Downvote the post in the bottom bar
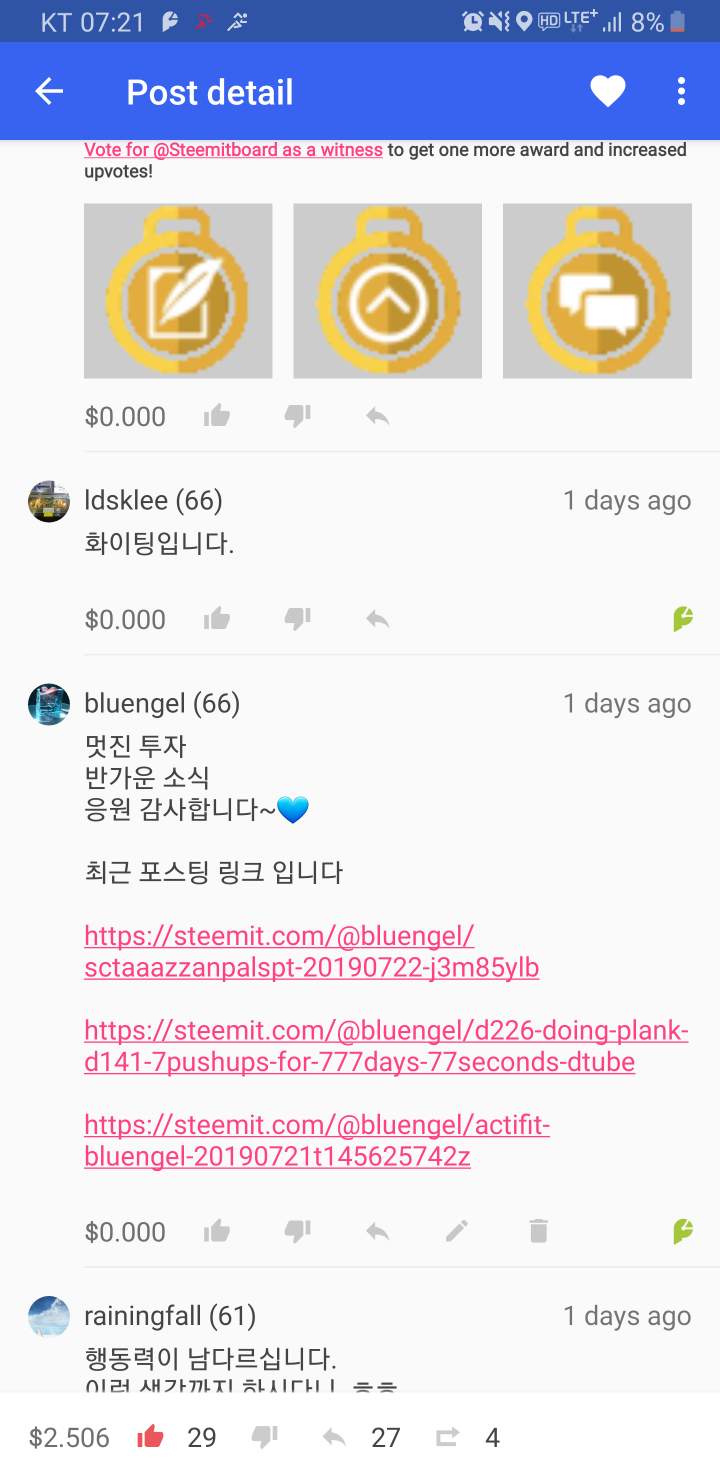This screenshot has height=1480, width=720. [x=265, y=1438]
